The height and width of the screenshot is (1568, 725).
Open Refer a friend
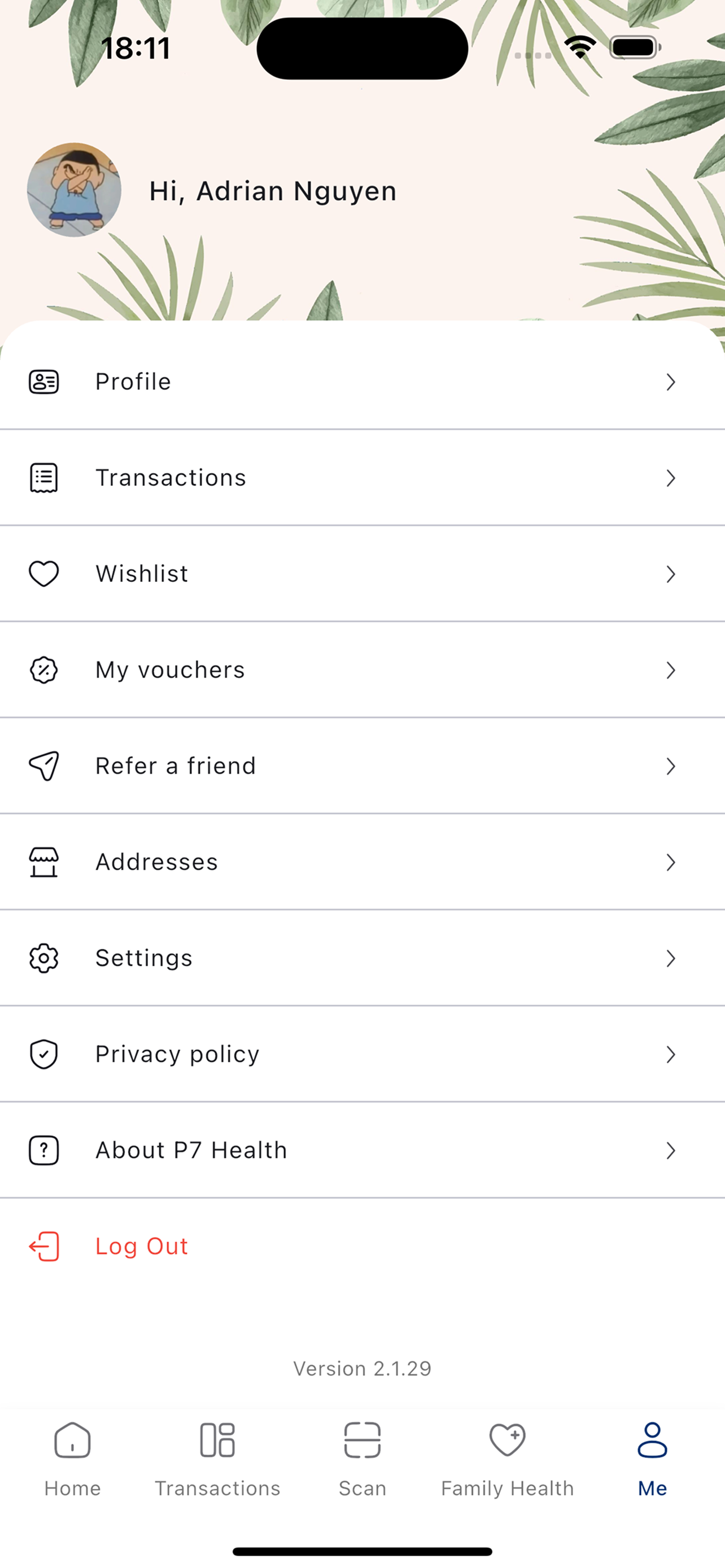362,767
